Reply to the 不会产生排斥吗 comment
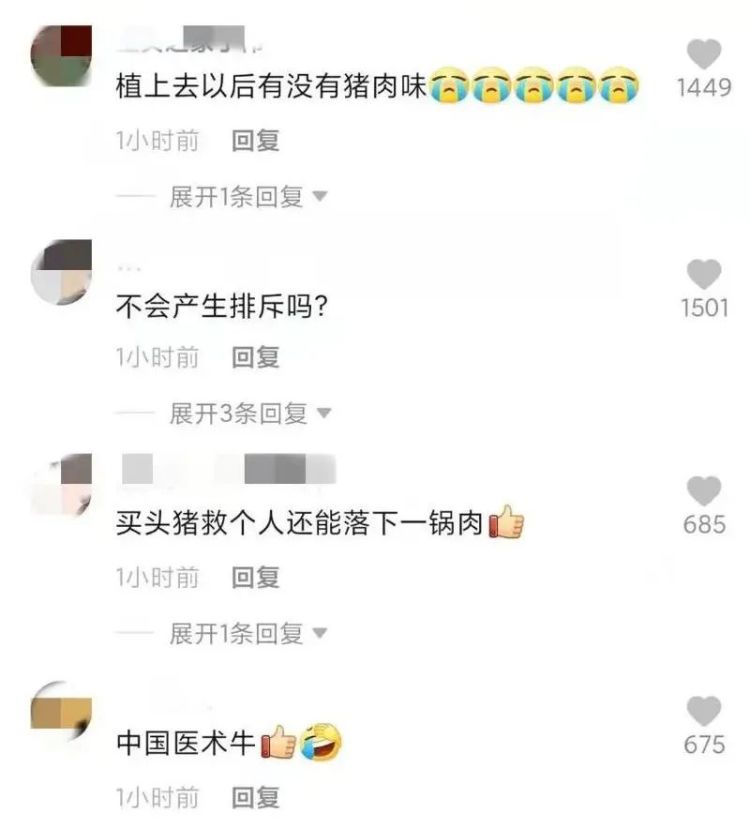The width and height of the screenshot is (750, 828). [x=255, y=357]
